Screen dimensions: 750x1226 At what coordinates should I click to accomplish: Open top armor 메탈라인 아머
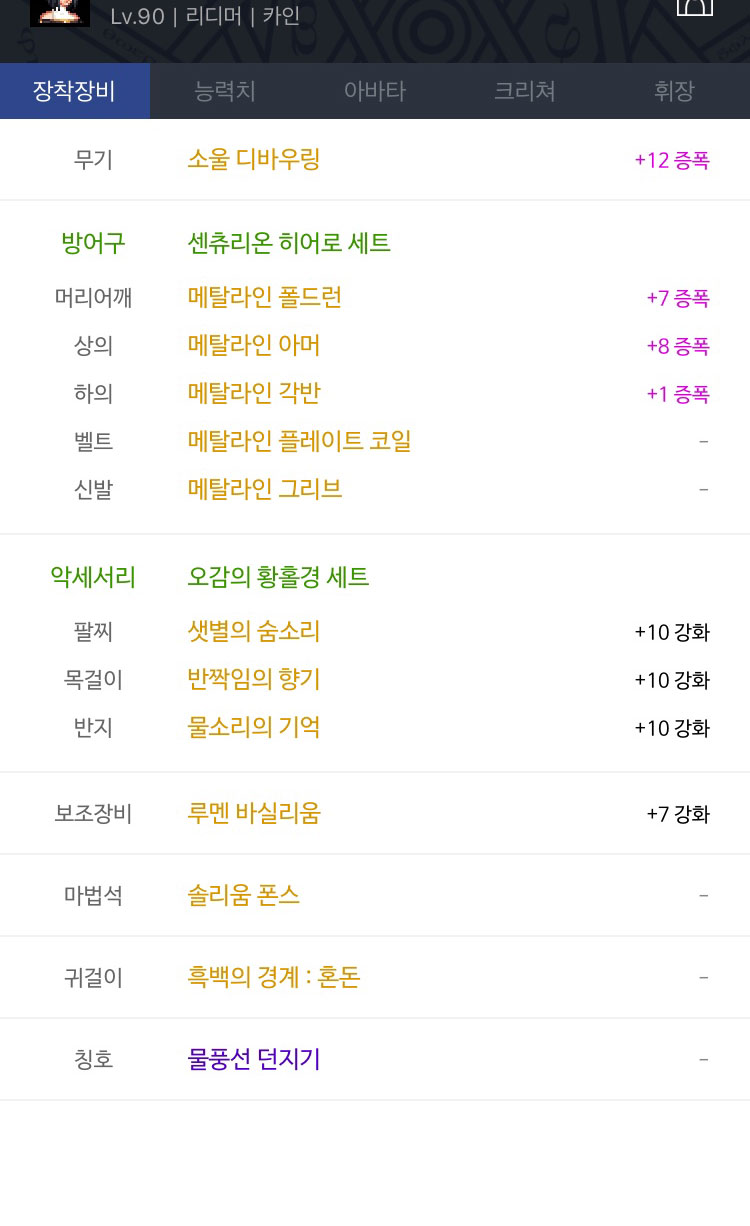(254, 345)
